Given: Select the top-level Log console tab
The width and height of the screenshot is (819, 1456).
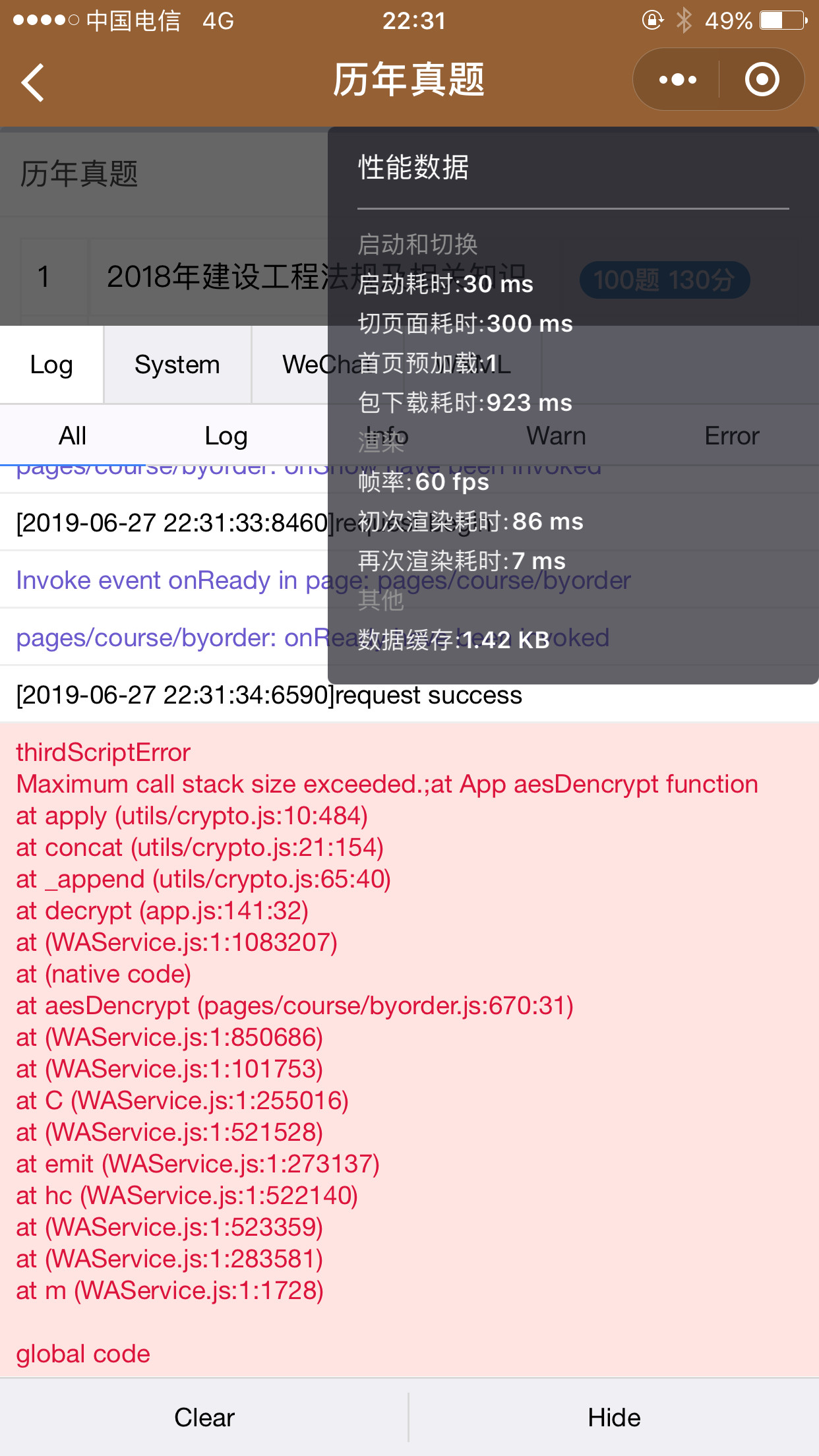Looking at the screenshot, I should pos(51,365).
